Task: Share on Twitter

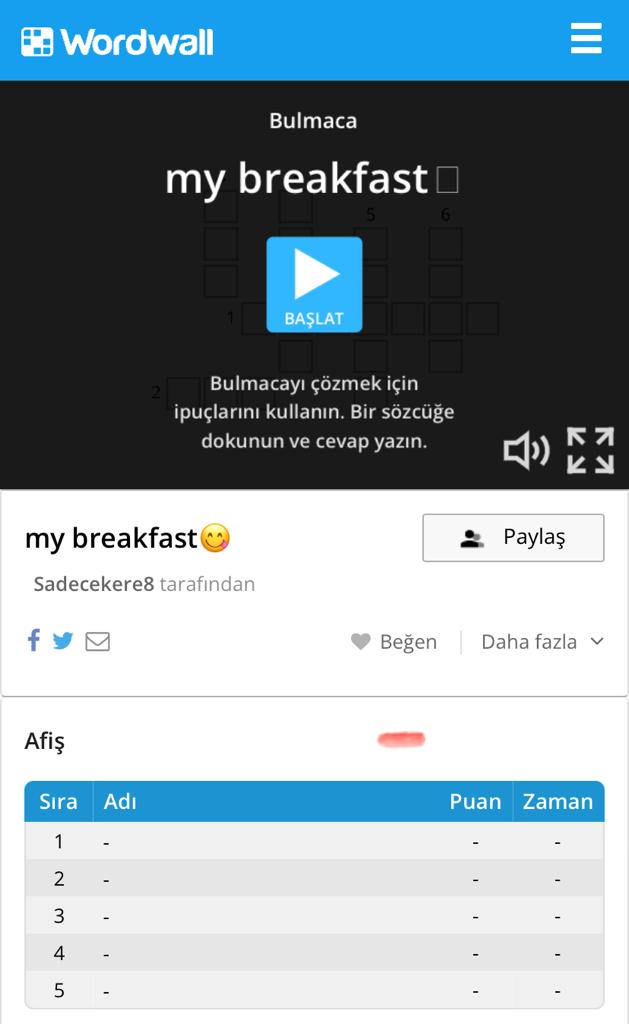Action: (63, 641)
